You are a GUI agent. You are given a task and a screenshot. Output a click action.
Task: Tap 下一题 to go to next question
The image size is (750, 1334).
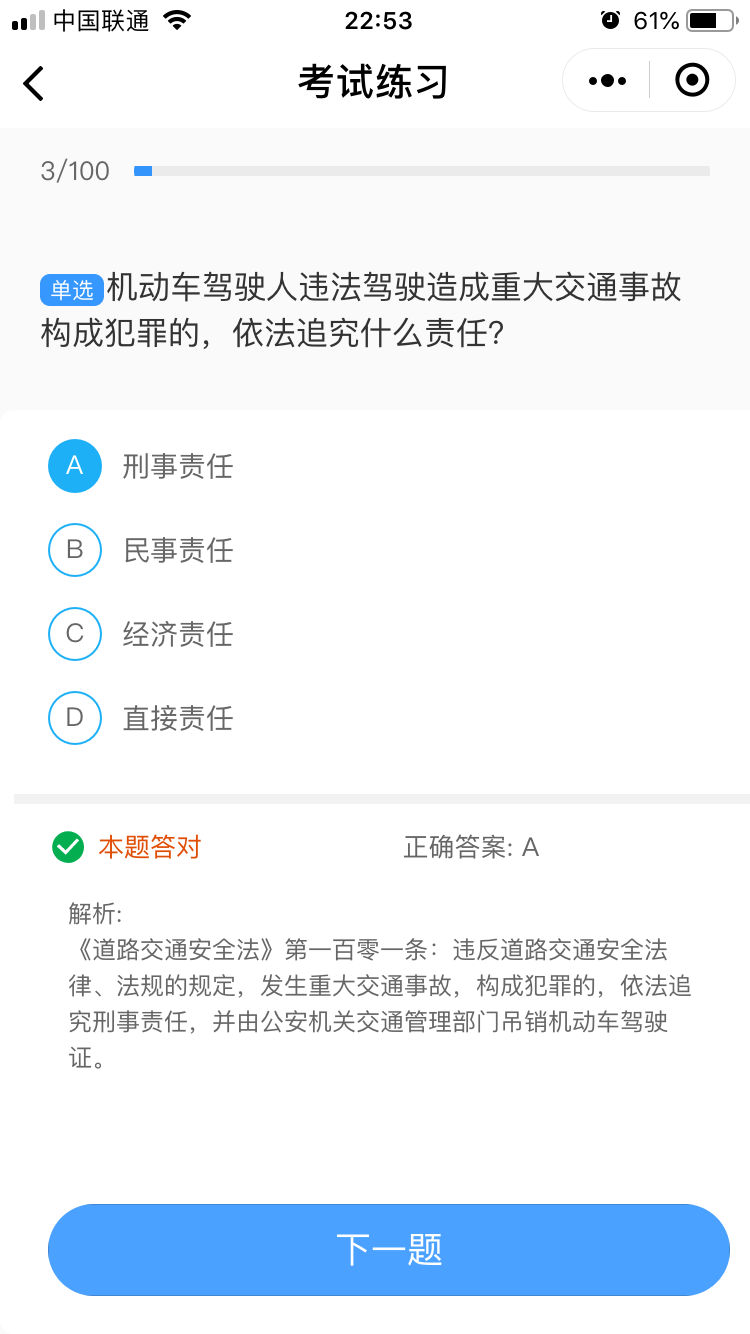pos(389,1250)
